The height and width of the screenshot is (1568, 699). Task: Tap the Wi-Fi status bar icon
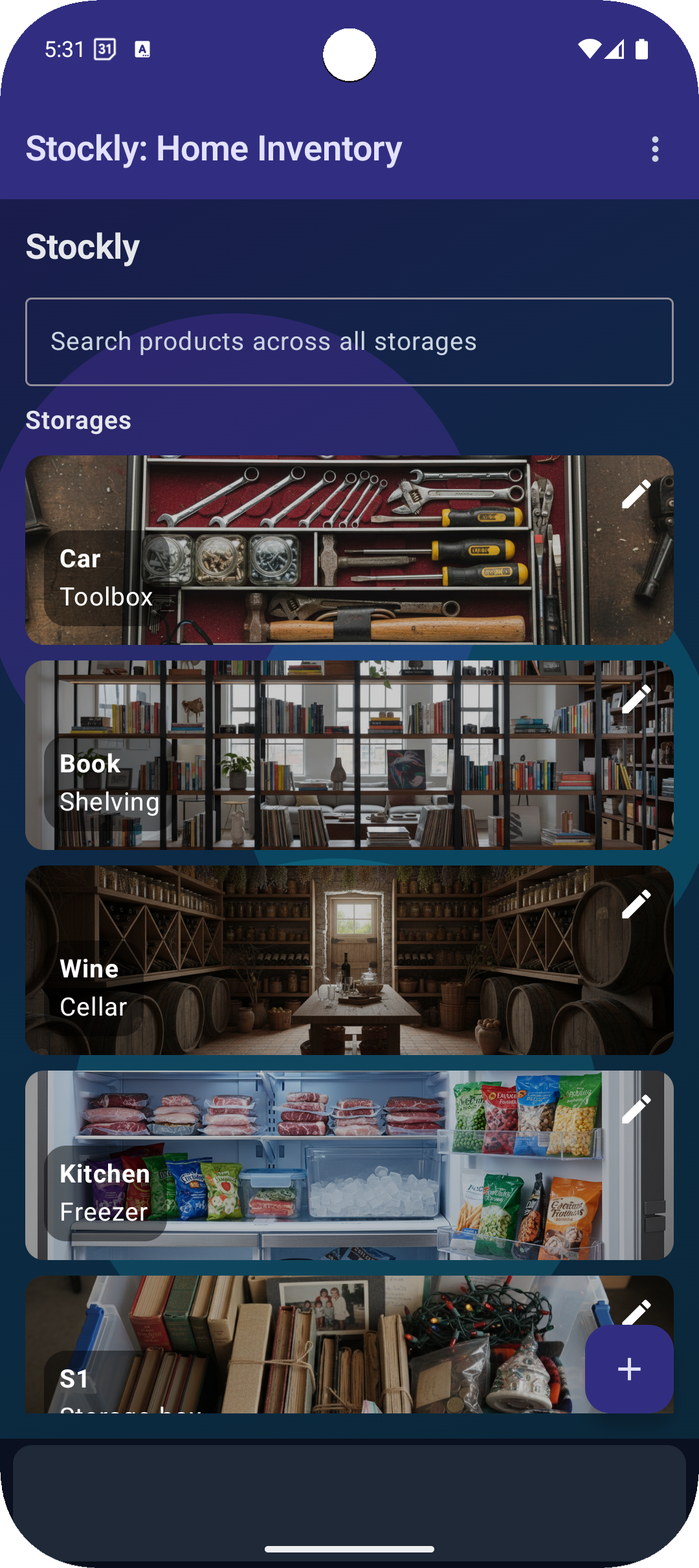(590, 49)
